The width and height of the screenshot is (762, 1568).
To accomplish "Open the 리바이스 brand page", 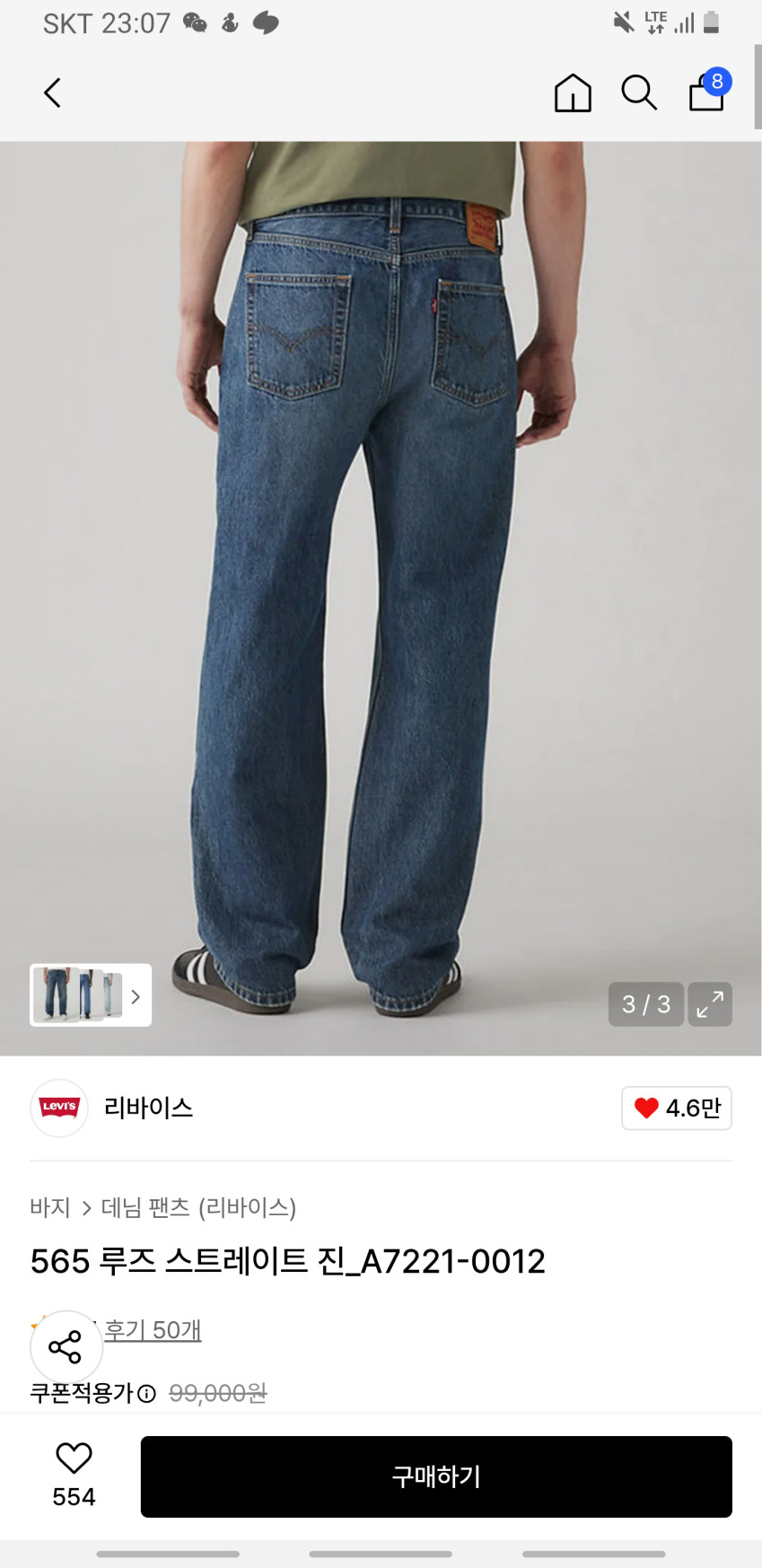I will pos(148,1108).
